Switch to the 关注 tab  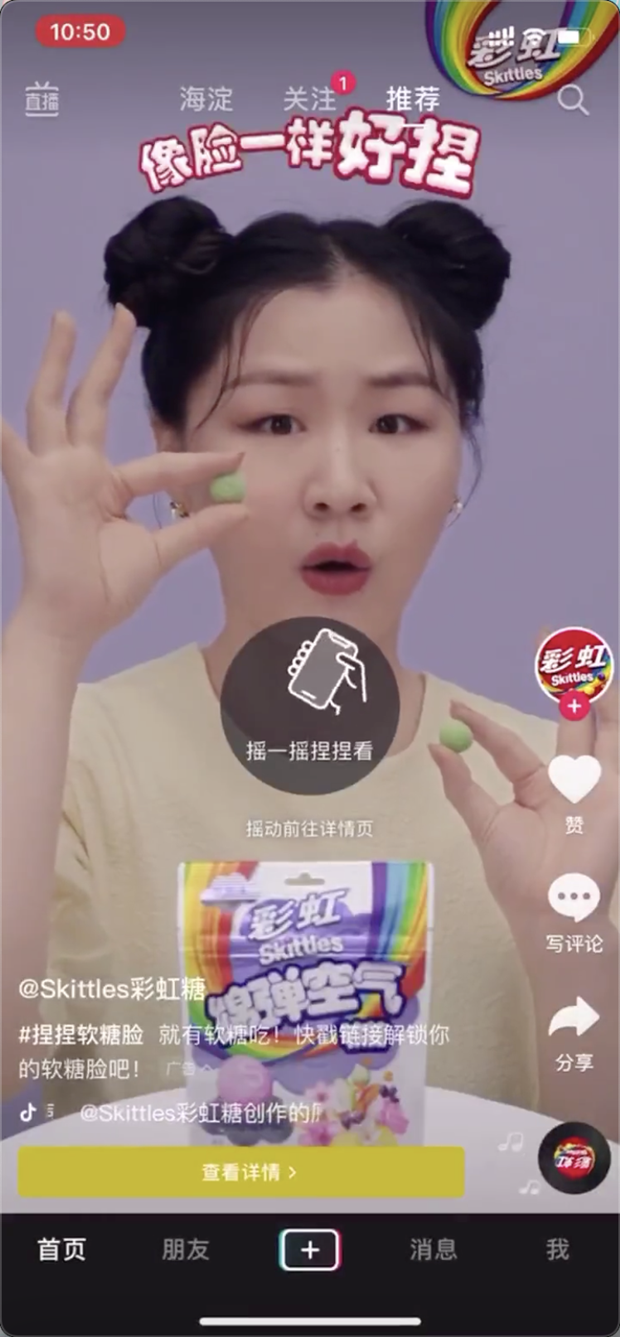309,99
